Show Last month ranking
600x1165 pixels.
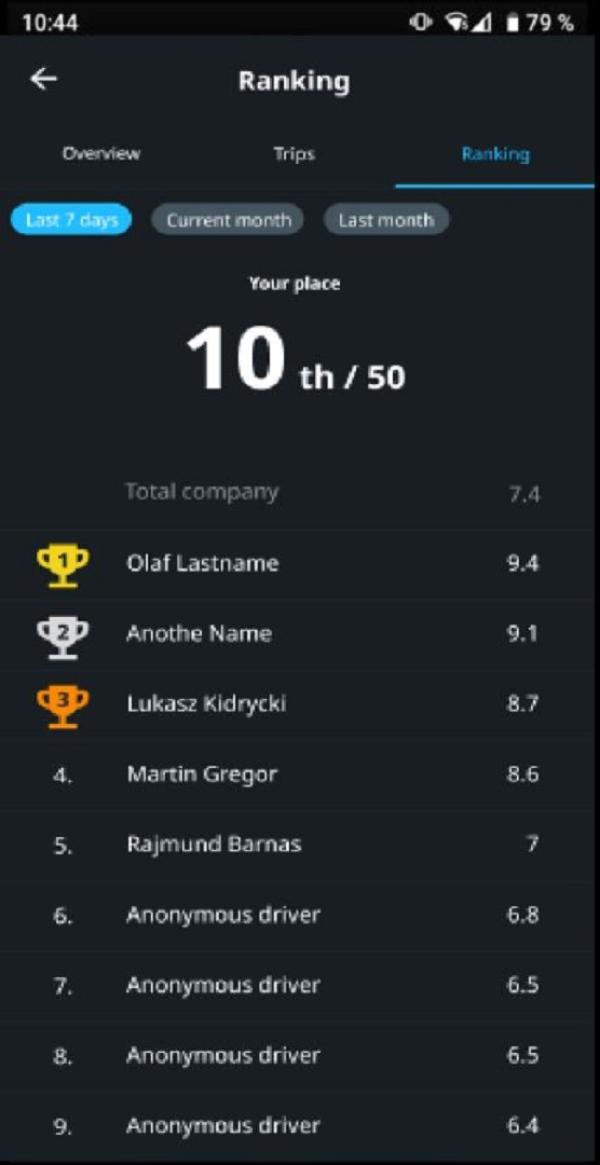click(386, 220)
